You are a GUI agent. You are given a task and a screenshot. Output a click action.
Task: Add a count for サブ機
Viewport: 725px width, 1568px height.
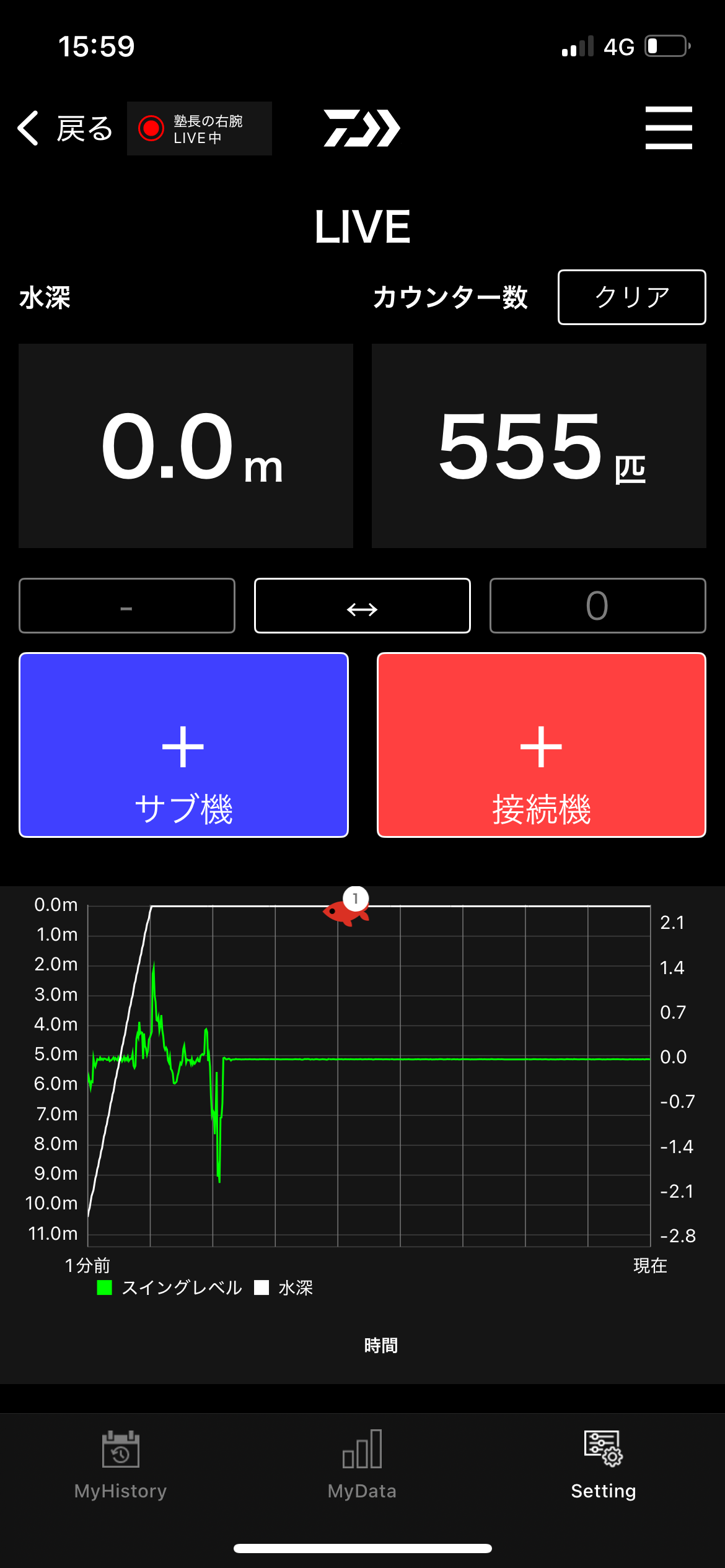[x=183, y=744]
